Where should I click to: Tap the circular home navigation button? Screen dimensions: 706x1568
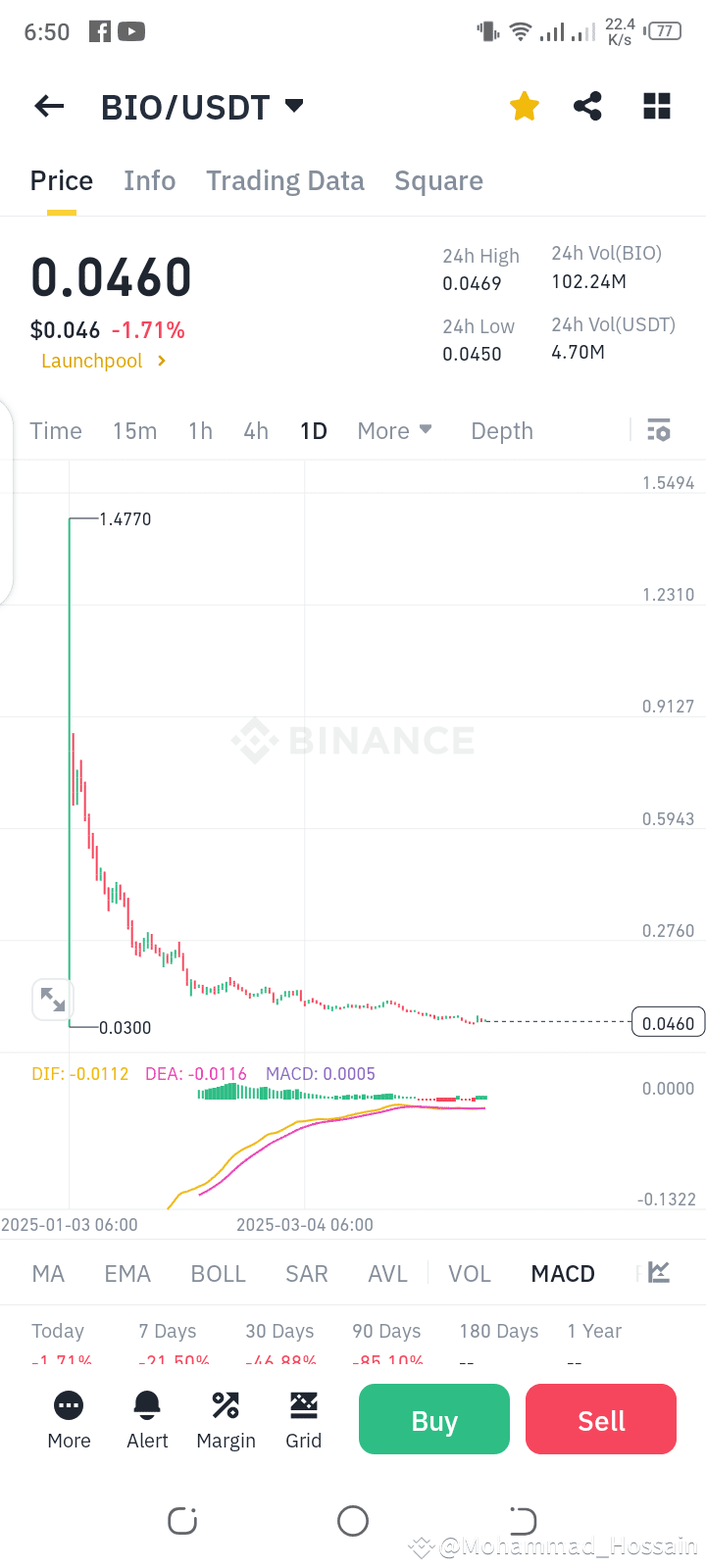[352, 1520]
